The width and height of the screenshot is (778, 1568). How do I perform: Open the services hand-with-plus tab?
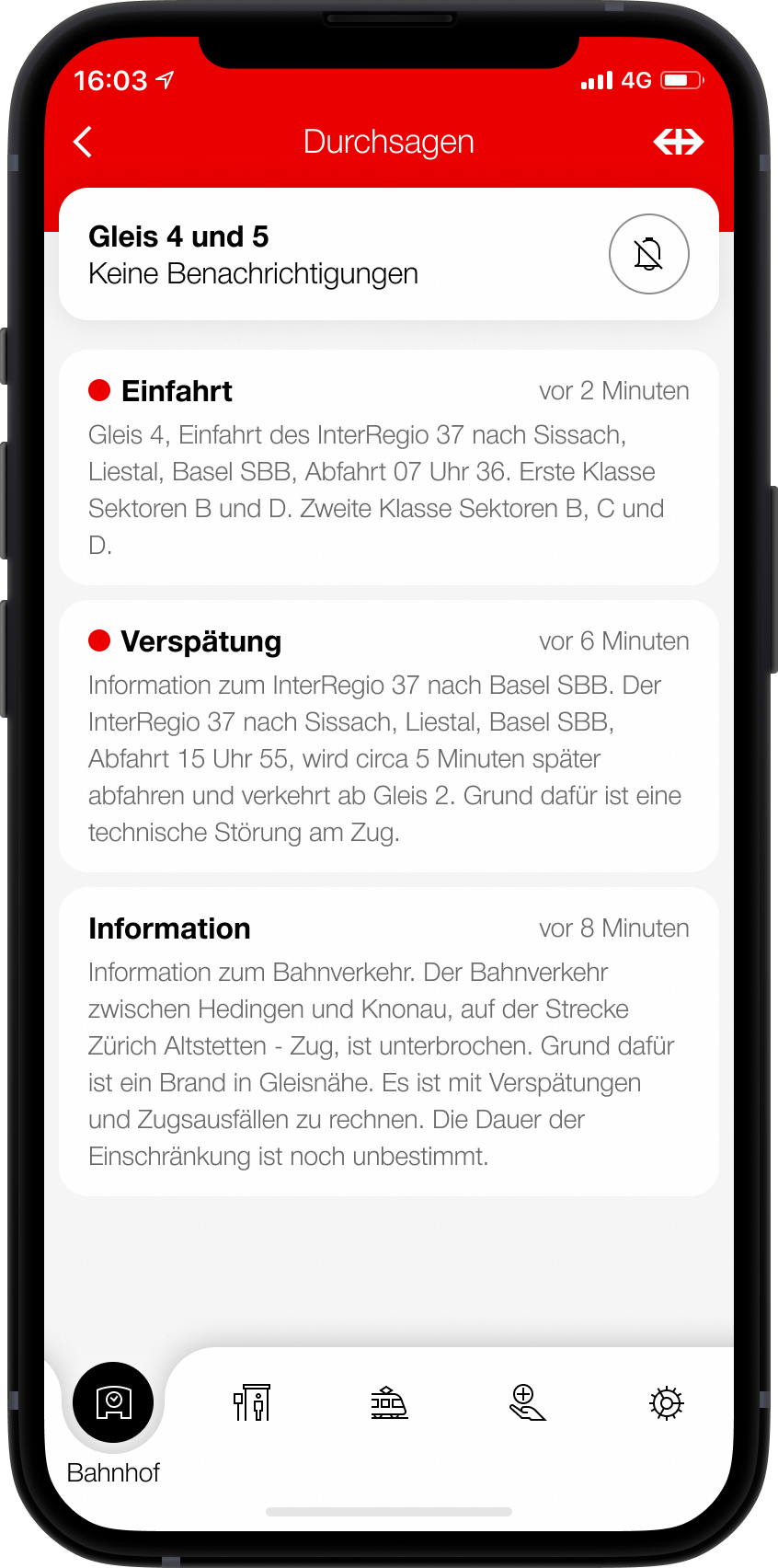[x=527, y=1402]
